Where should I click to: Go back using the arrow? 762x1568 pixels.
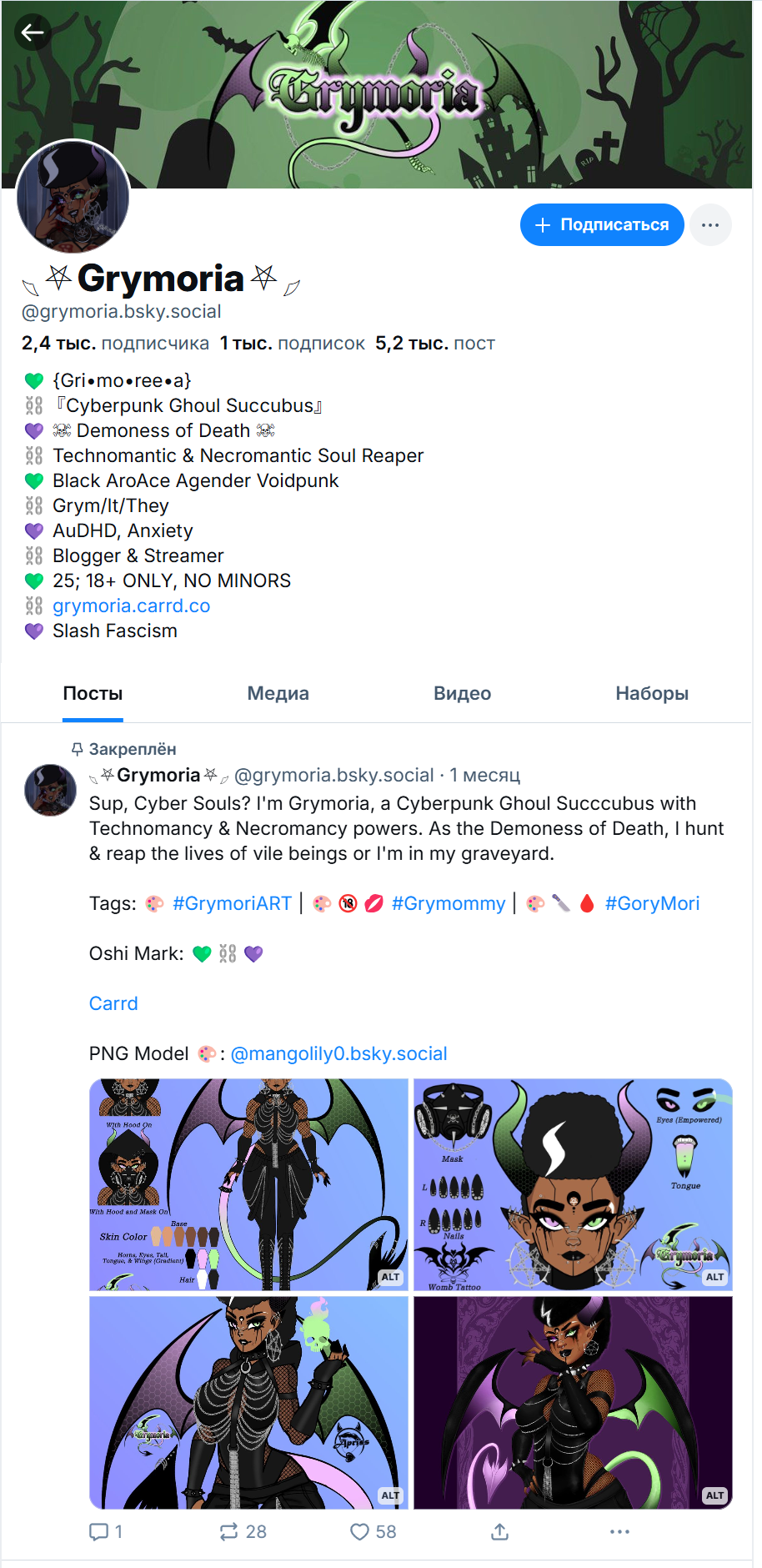33,33
